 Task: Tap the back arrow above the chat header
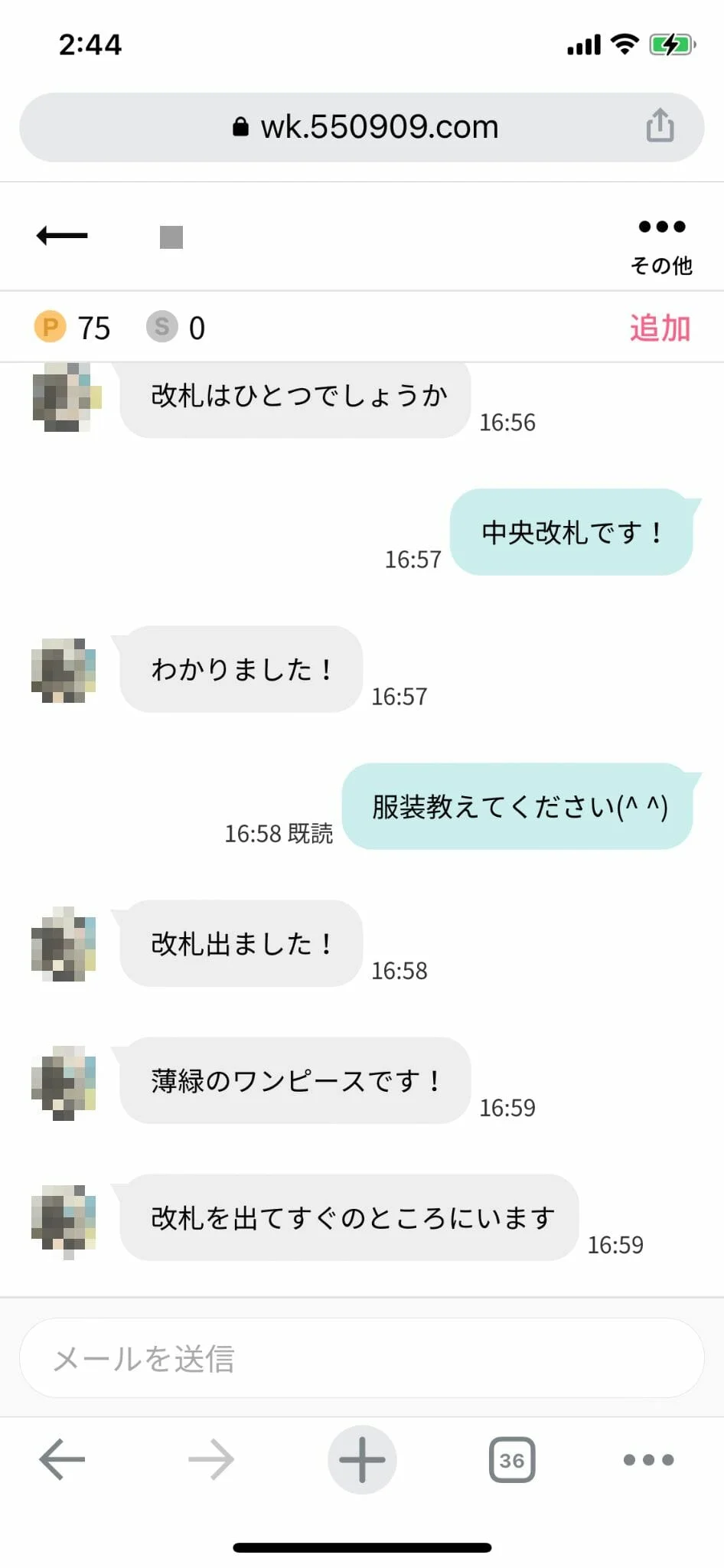point(61,235)
